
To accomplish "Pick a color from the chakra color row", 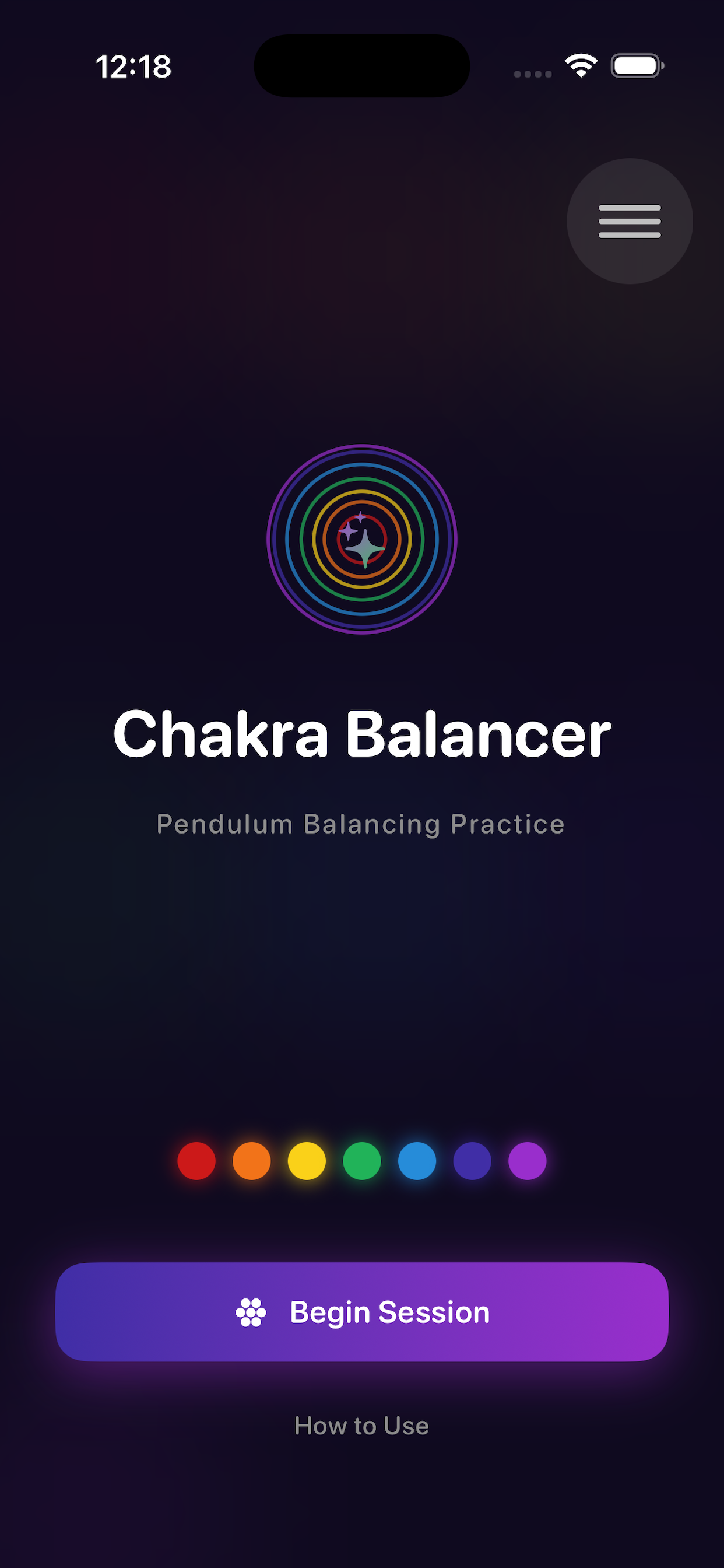I will (362, 1160).
